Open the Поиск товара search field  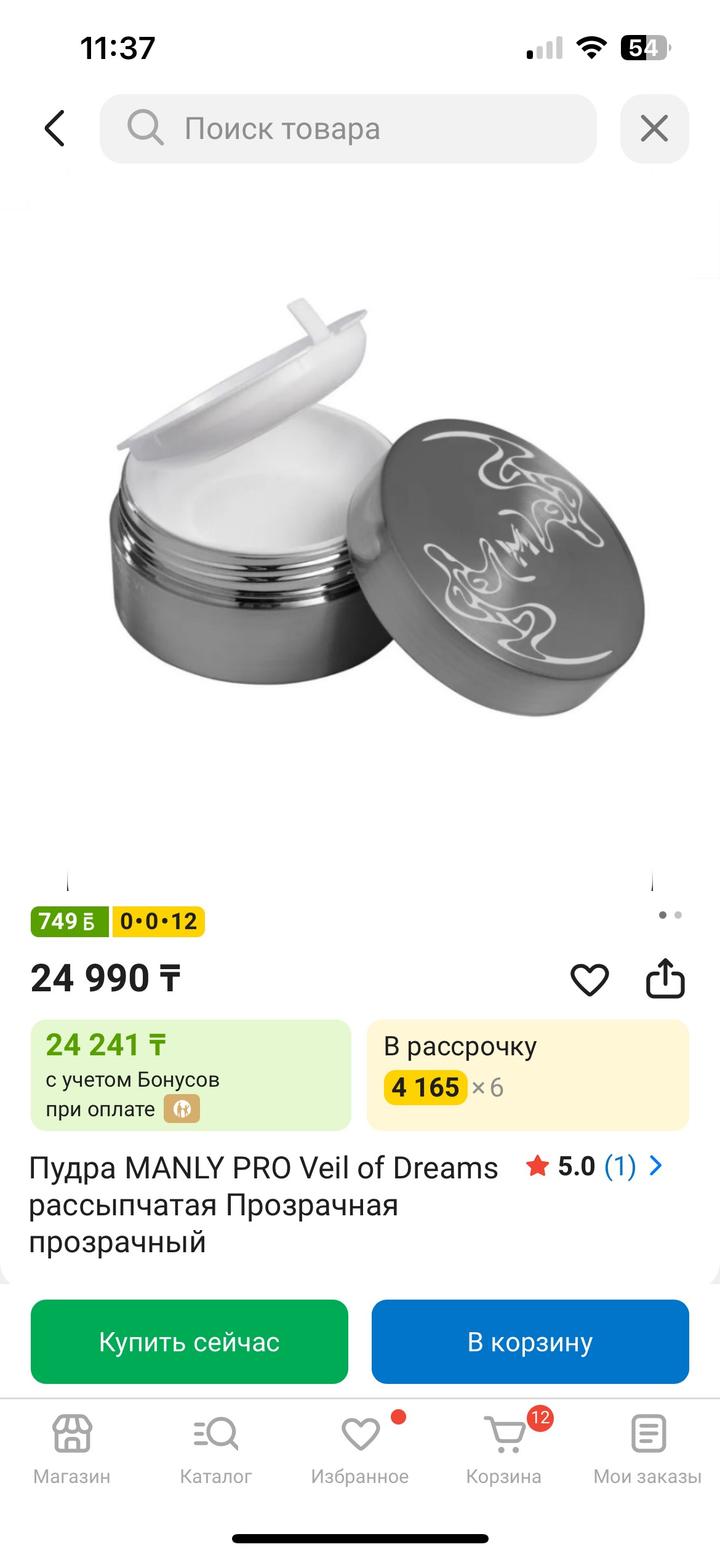348,129
